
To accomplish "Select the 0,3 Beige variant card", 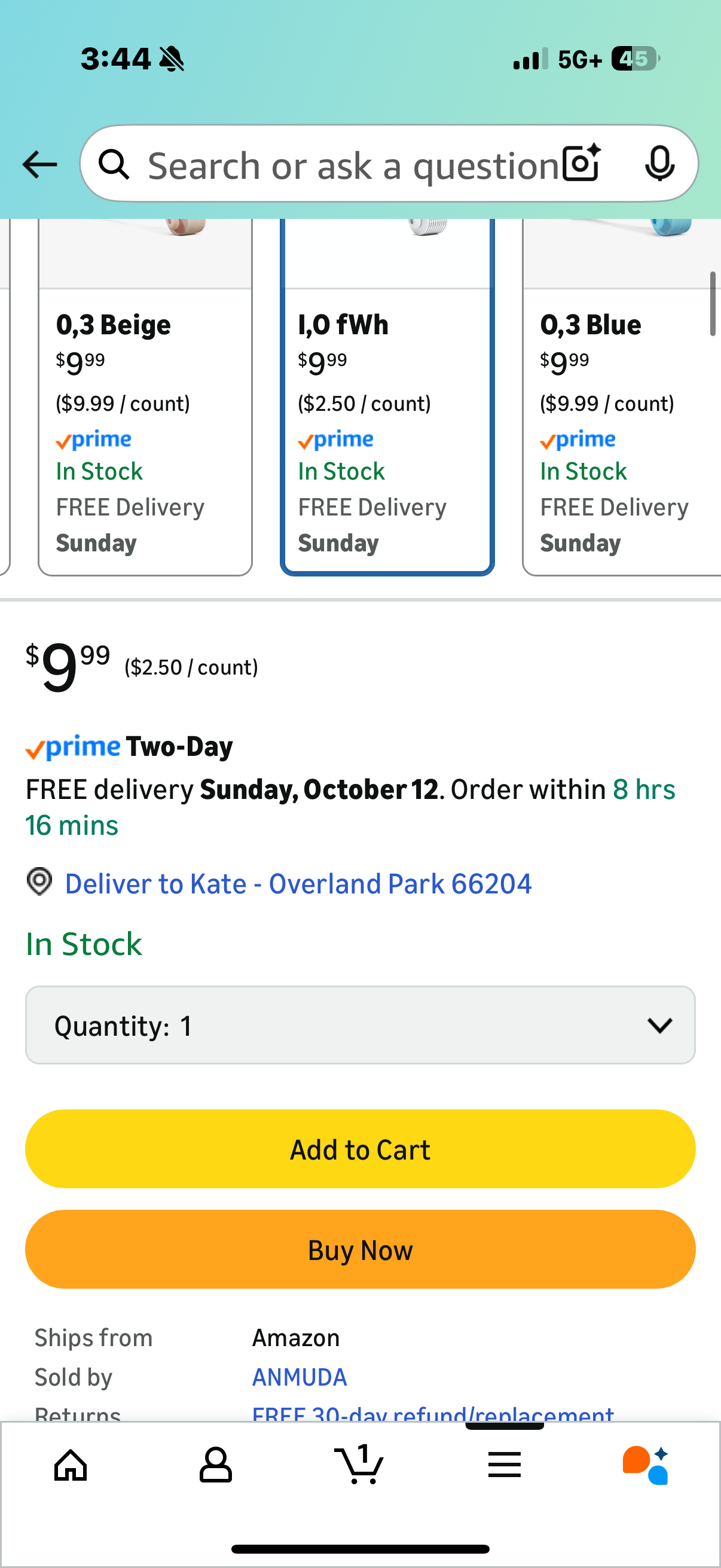I will point(145,426).
